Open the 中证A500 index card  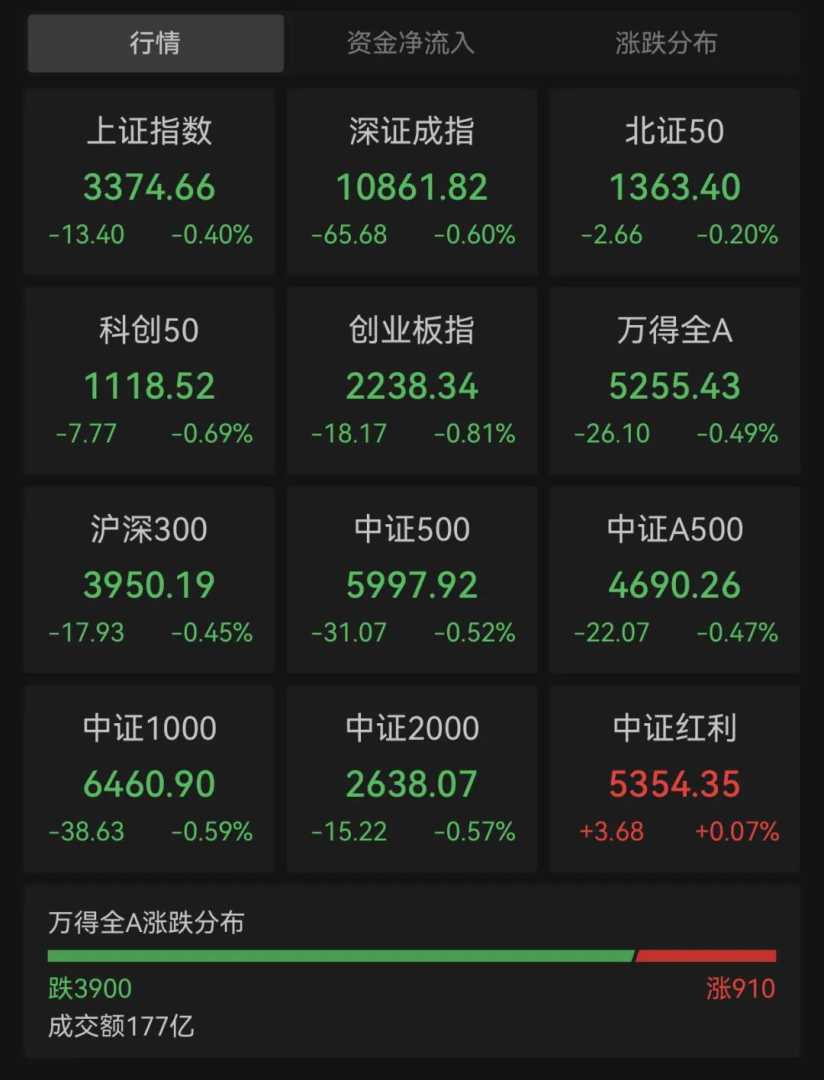pyautogui.click(x=674, y=580)
